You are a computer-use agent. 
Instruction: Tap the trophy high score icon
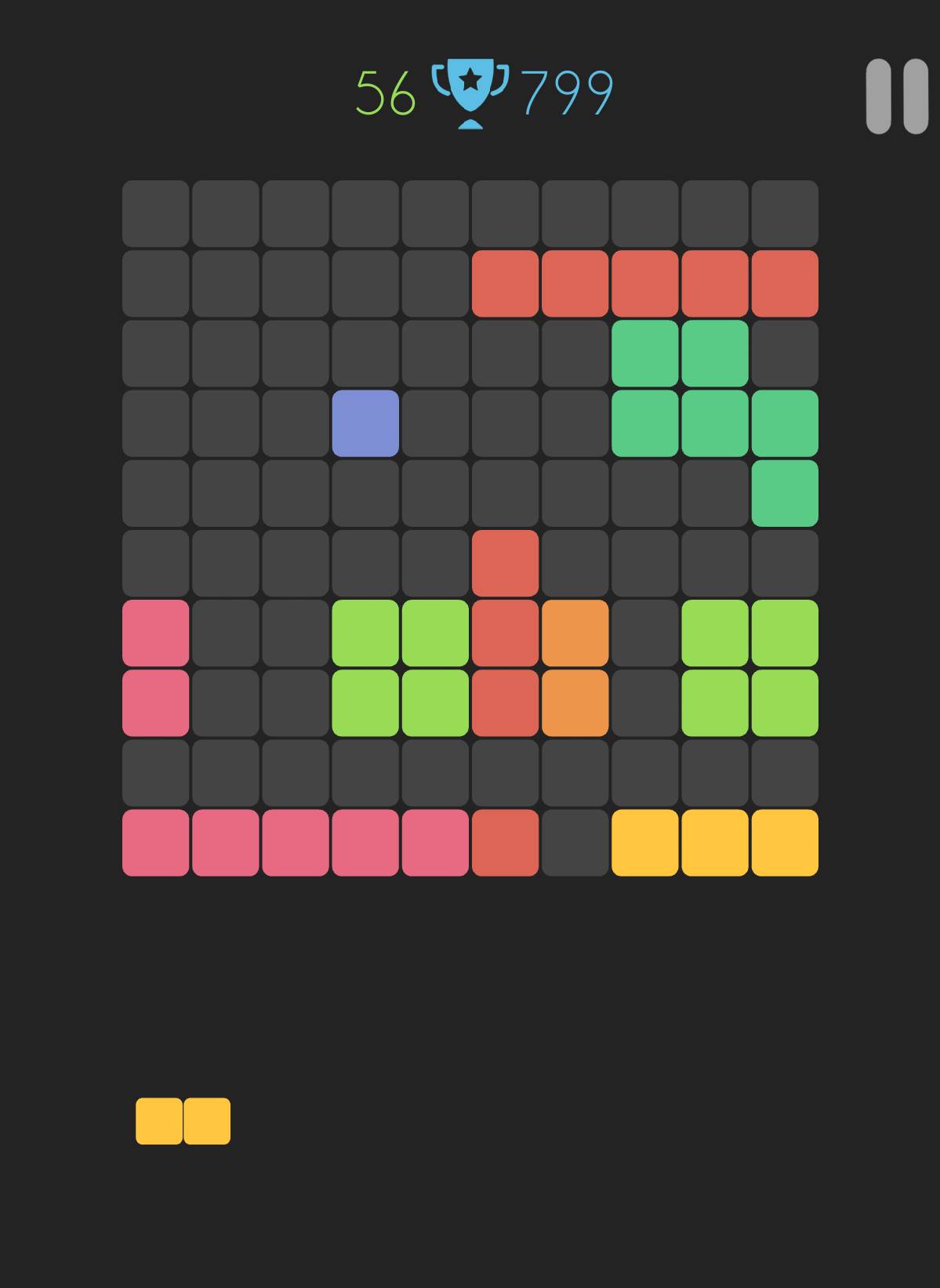point(470,93)
